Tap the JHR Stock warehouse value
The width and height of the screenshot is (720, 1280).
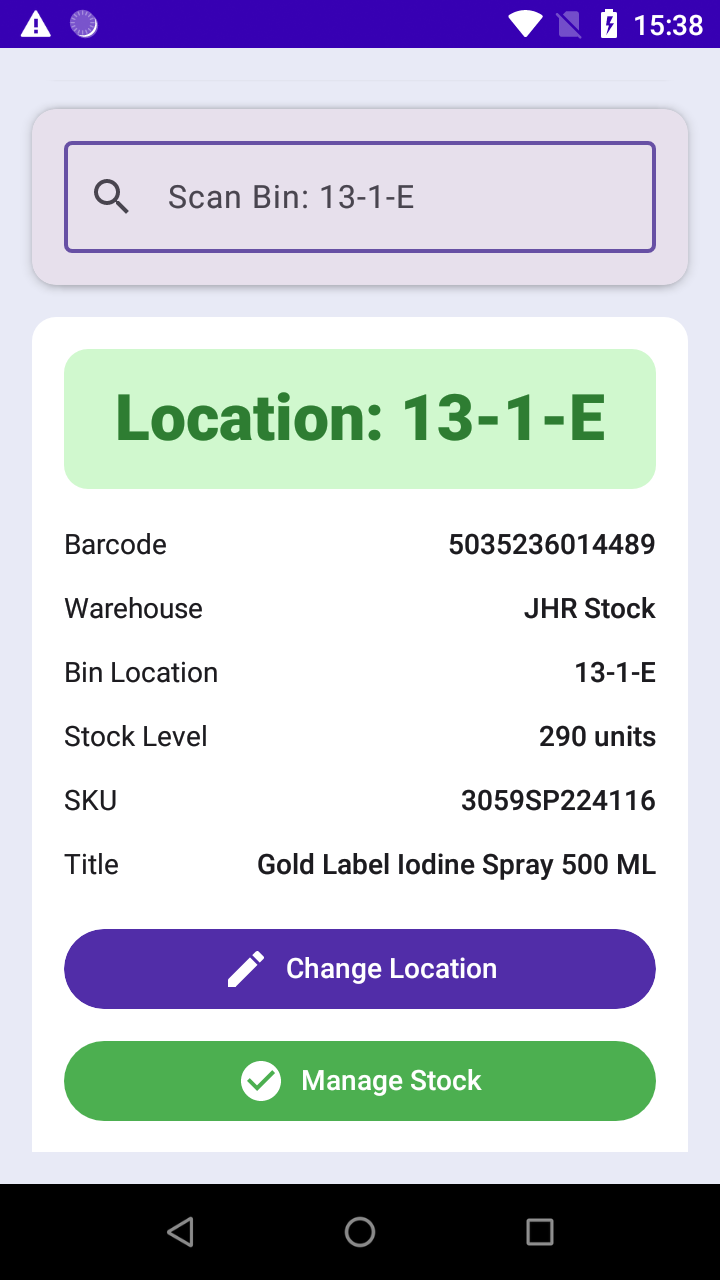point(589,608)
